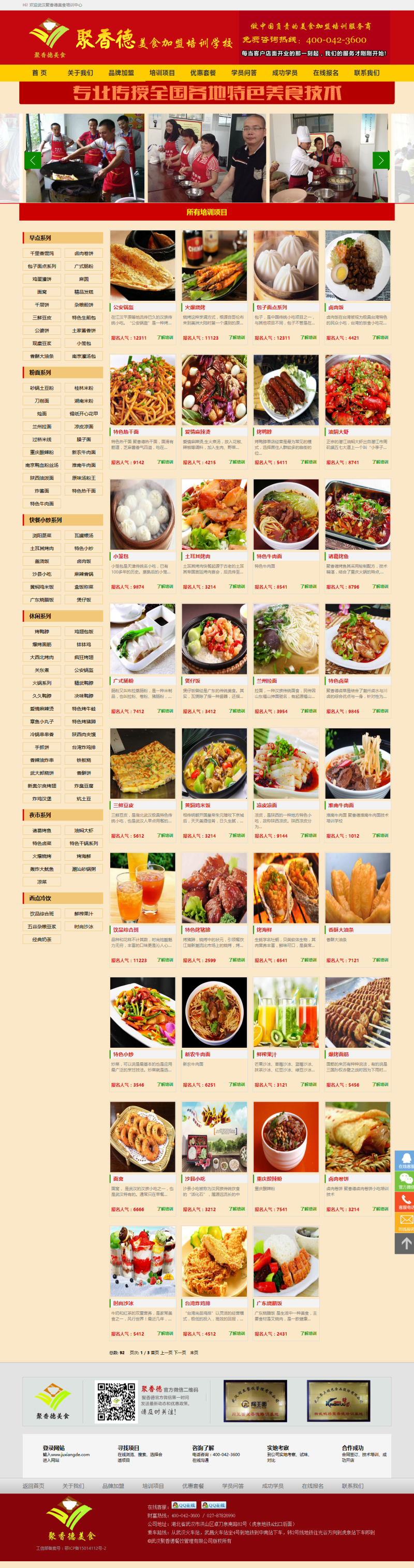This screenshot has width=414, height=1568.
Task: Start chat via first QQ在线 button
Action: coord(184,1505)
